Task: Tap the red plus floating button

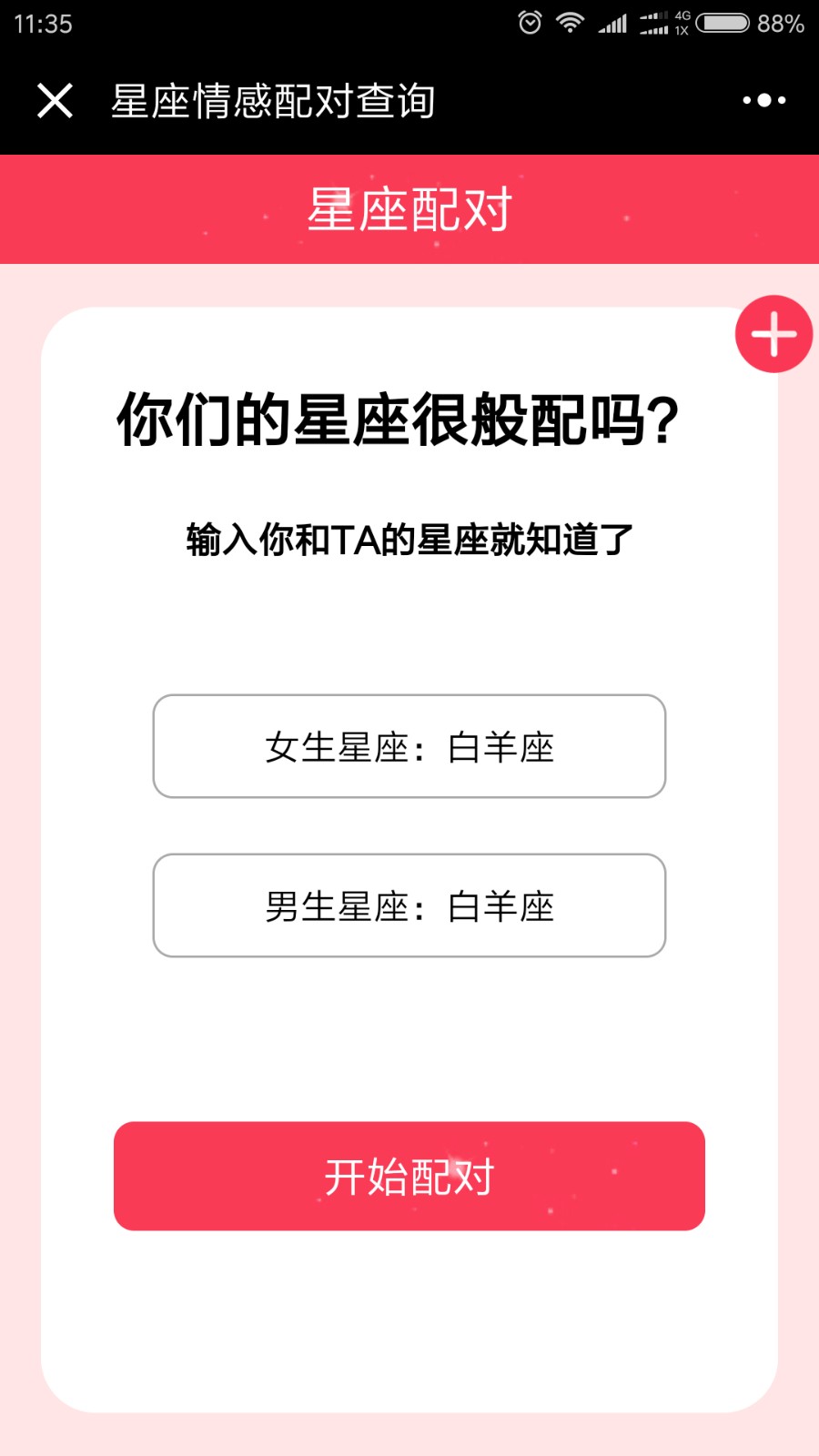Action: 774,334
